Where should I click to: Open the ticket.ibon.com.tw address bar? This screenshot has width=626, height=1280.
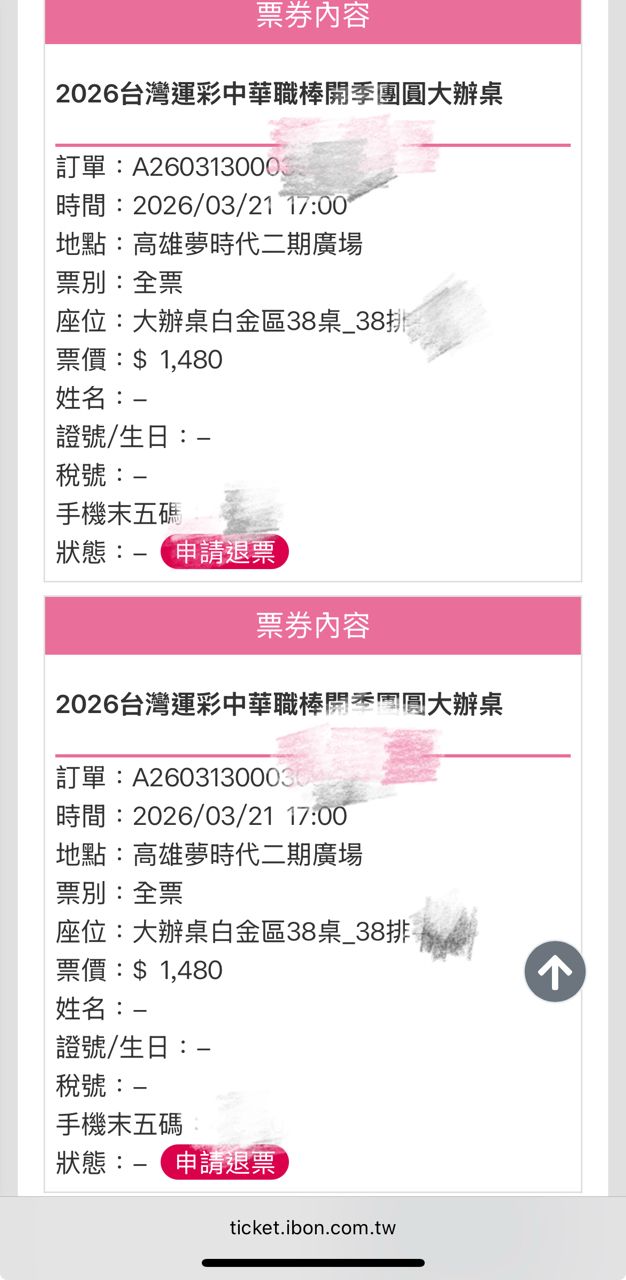click(313, 1228)
